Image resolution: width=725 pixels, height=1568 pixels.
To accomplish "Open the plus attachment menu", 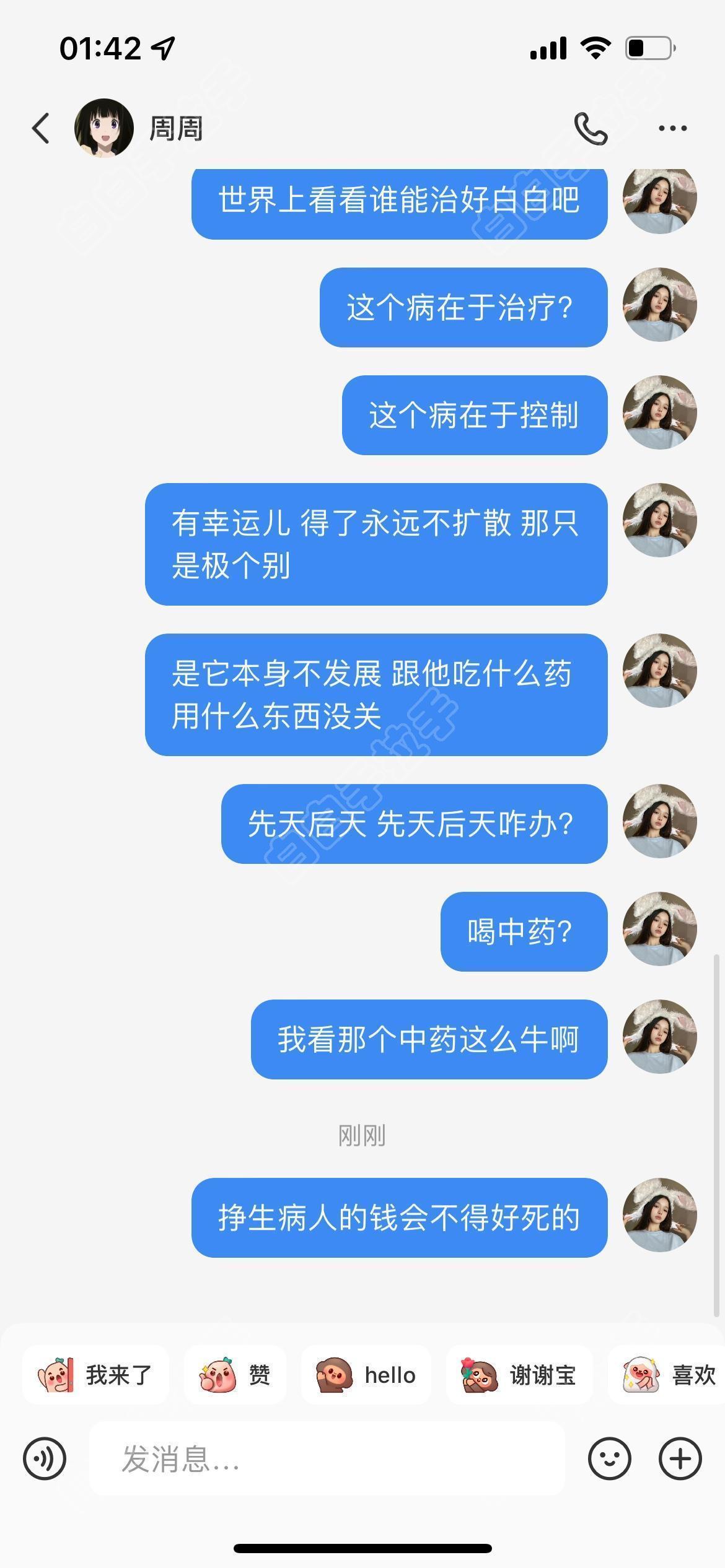I will (x=680, y=1458).
